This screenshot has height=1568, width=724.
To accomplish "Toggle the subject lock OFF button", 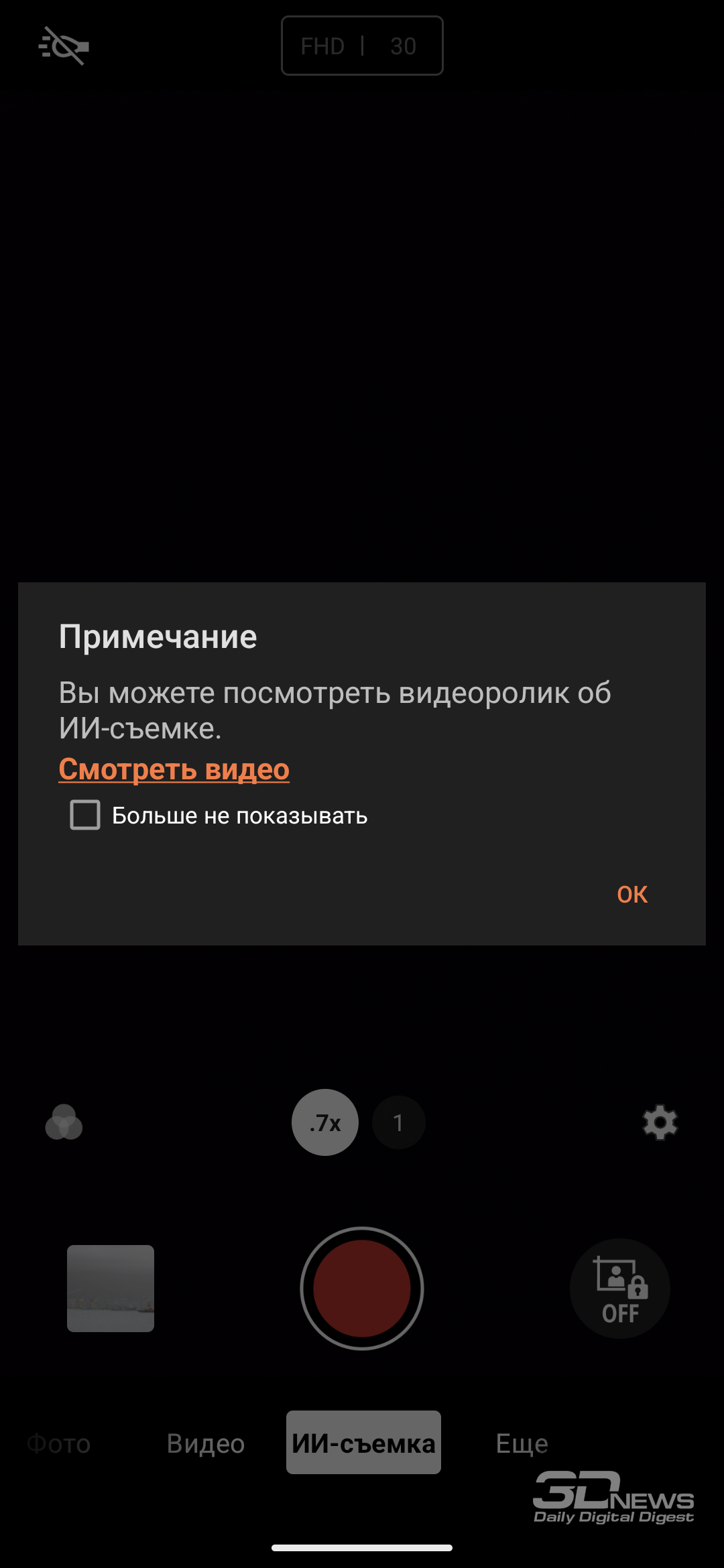I will pos(620,1288).
